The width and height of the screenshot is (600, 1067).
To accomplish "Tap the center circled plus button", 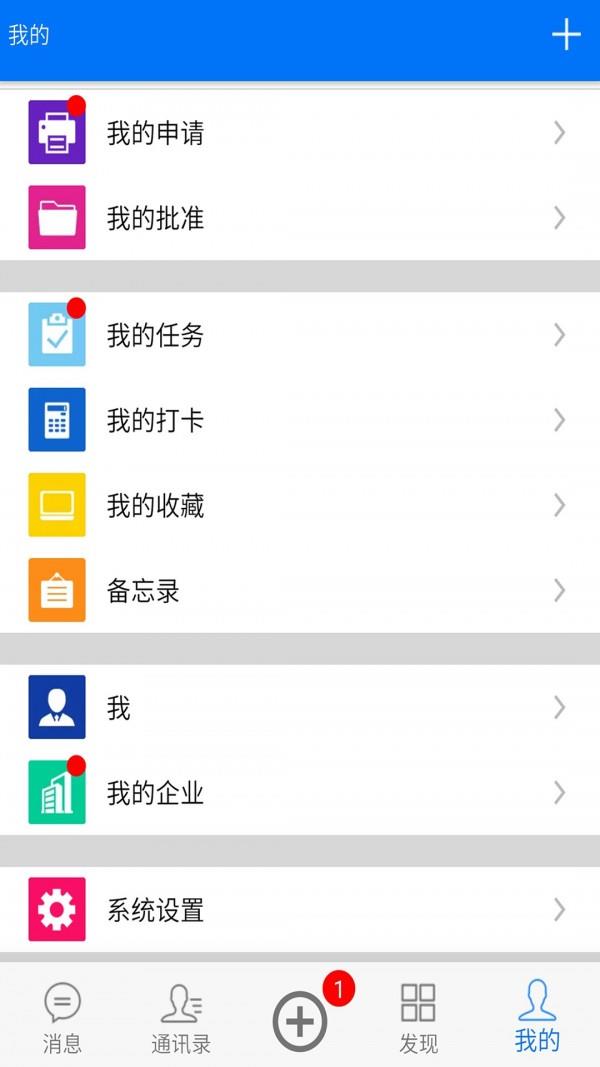I will click(300, 1021).
